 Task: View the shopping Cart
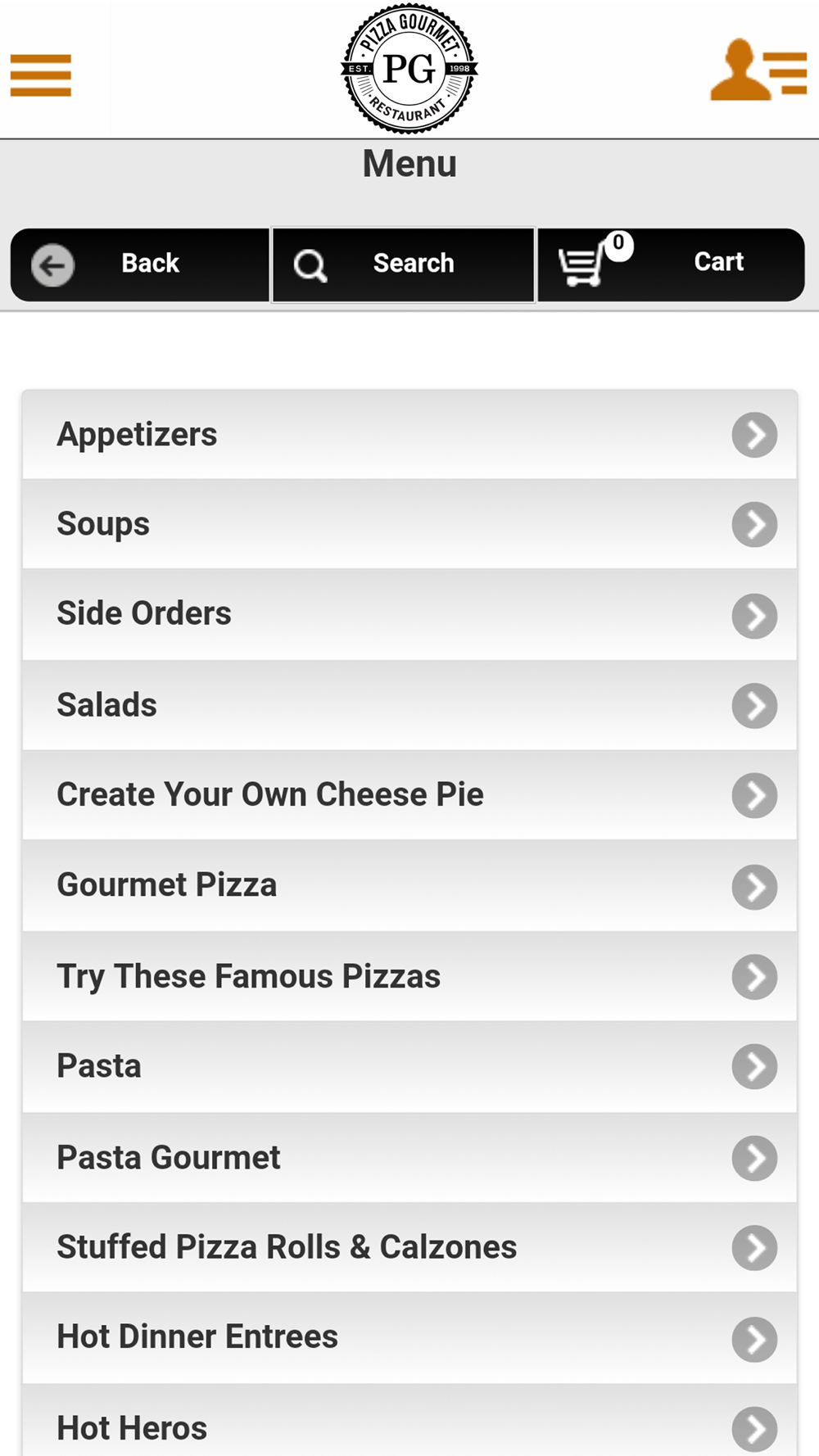pos(671,265)
